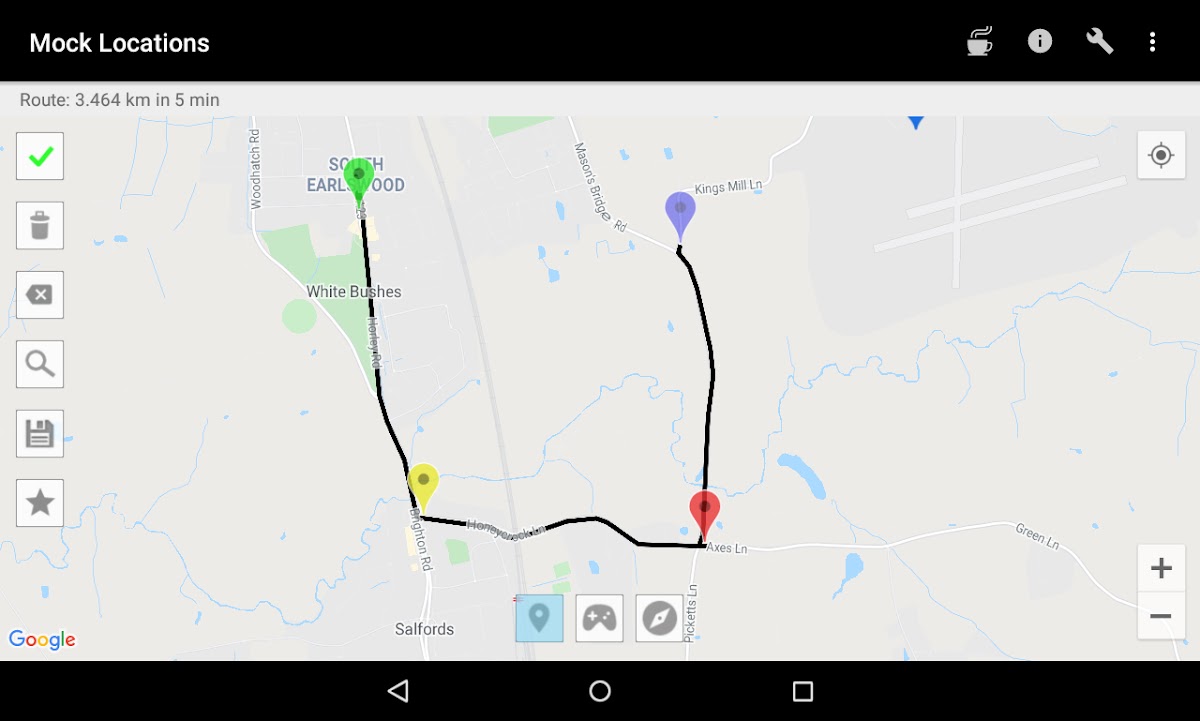Zoom in on the map
The height and width of the screenshot is (721, 1200).
1161,569
